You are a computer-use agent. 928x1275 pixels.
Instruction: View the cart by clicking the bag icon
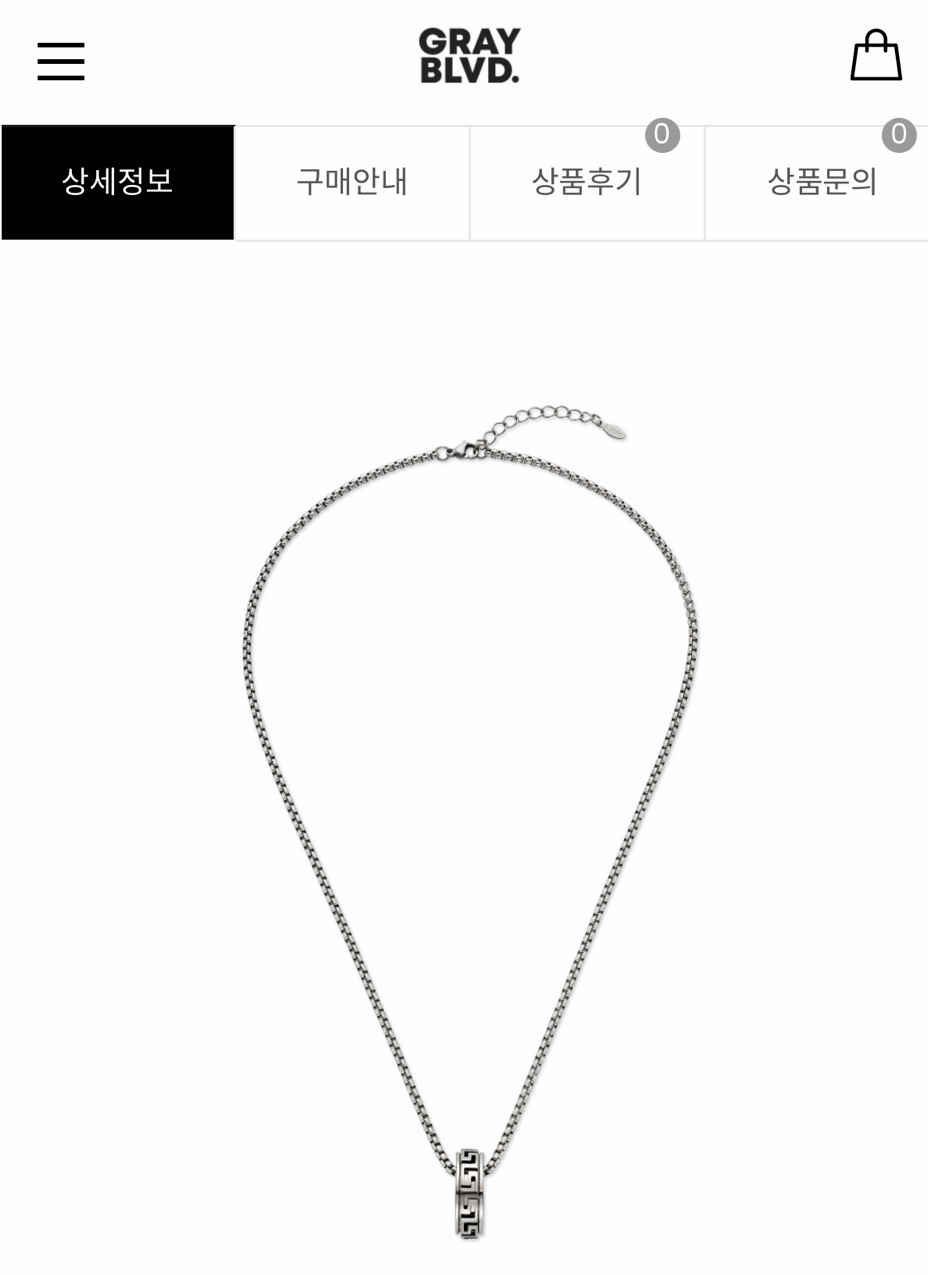click(875, 57)
